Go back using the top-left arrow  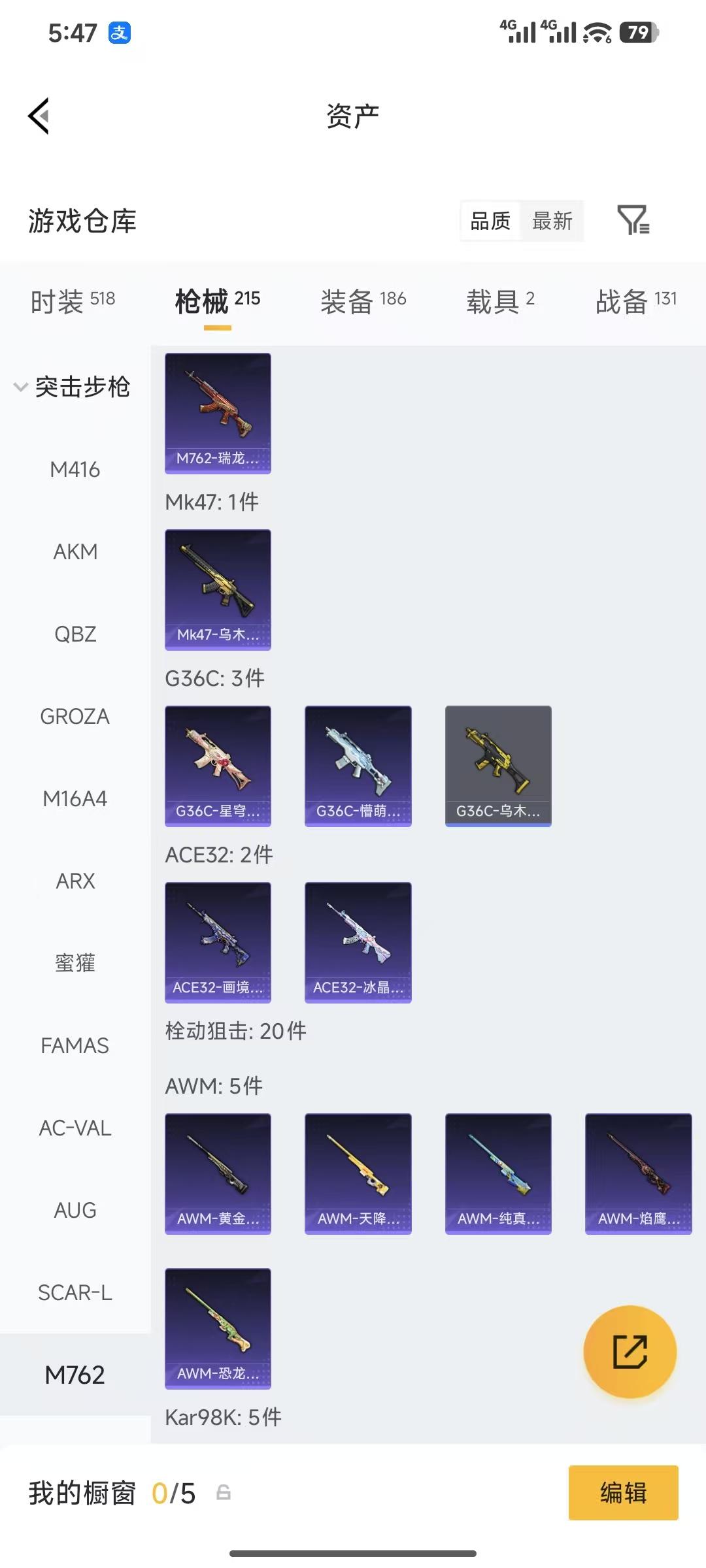39,116
